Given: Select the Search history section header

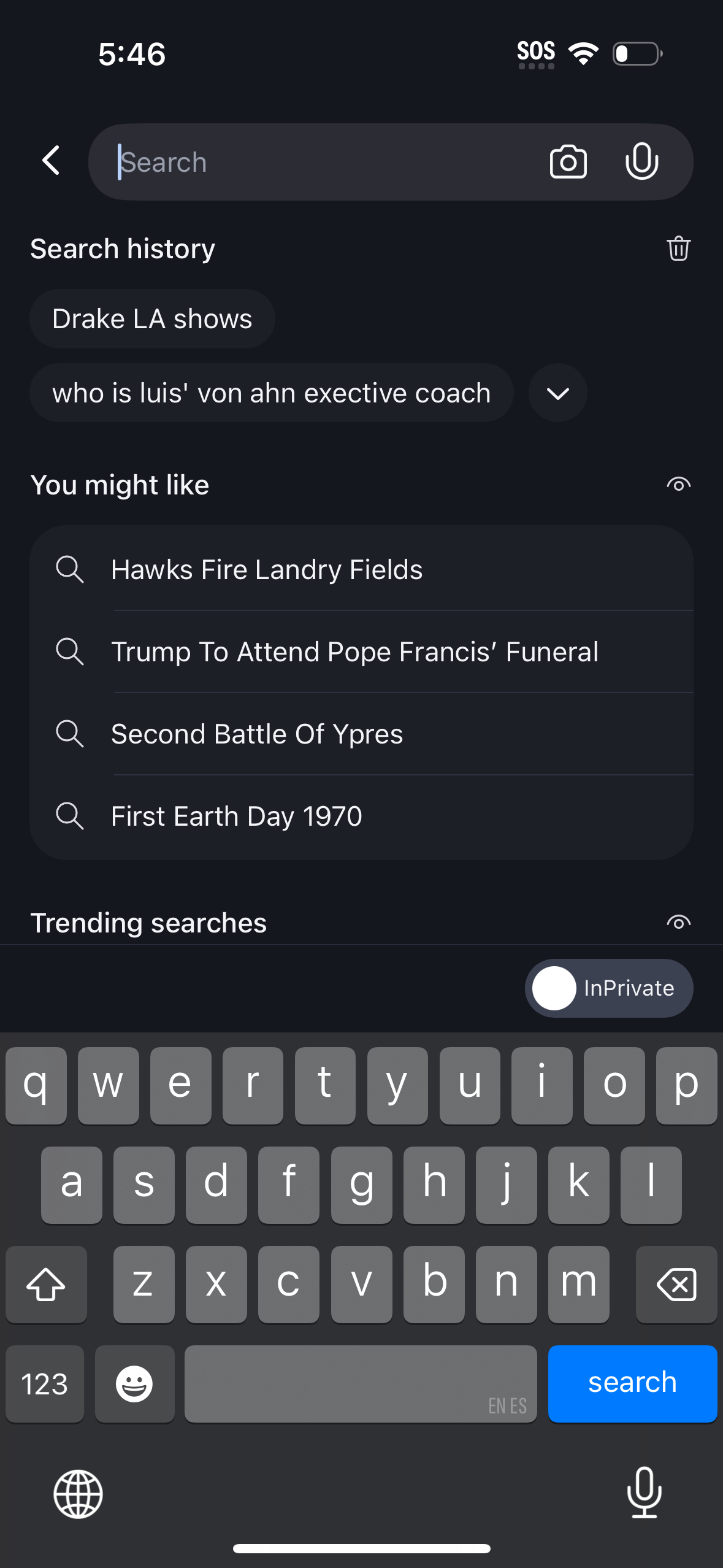Looking at the screenshot, I should click(122, 248).
